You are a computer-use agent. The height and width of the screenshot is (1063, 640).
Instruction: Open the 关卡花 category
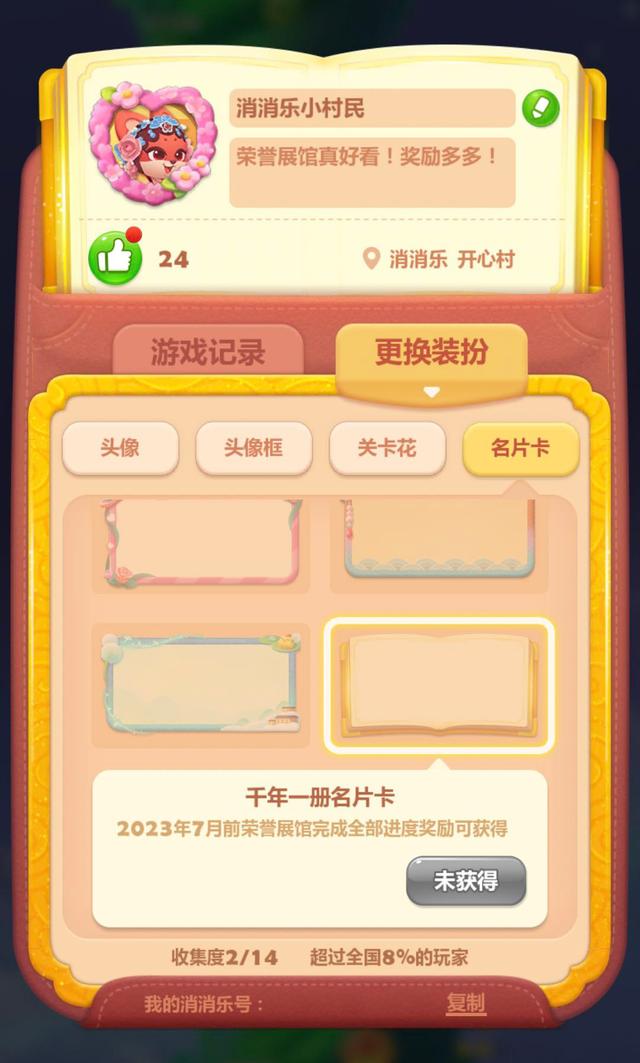coord(387,448)
